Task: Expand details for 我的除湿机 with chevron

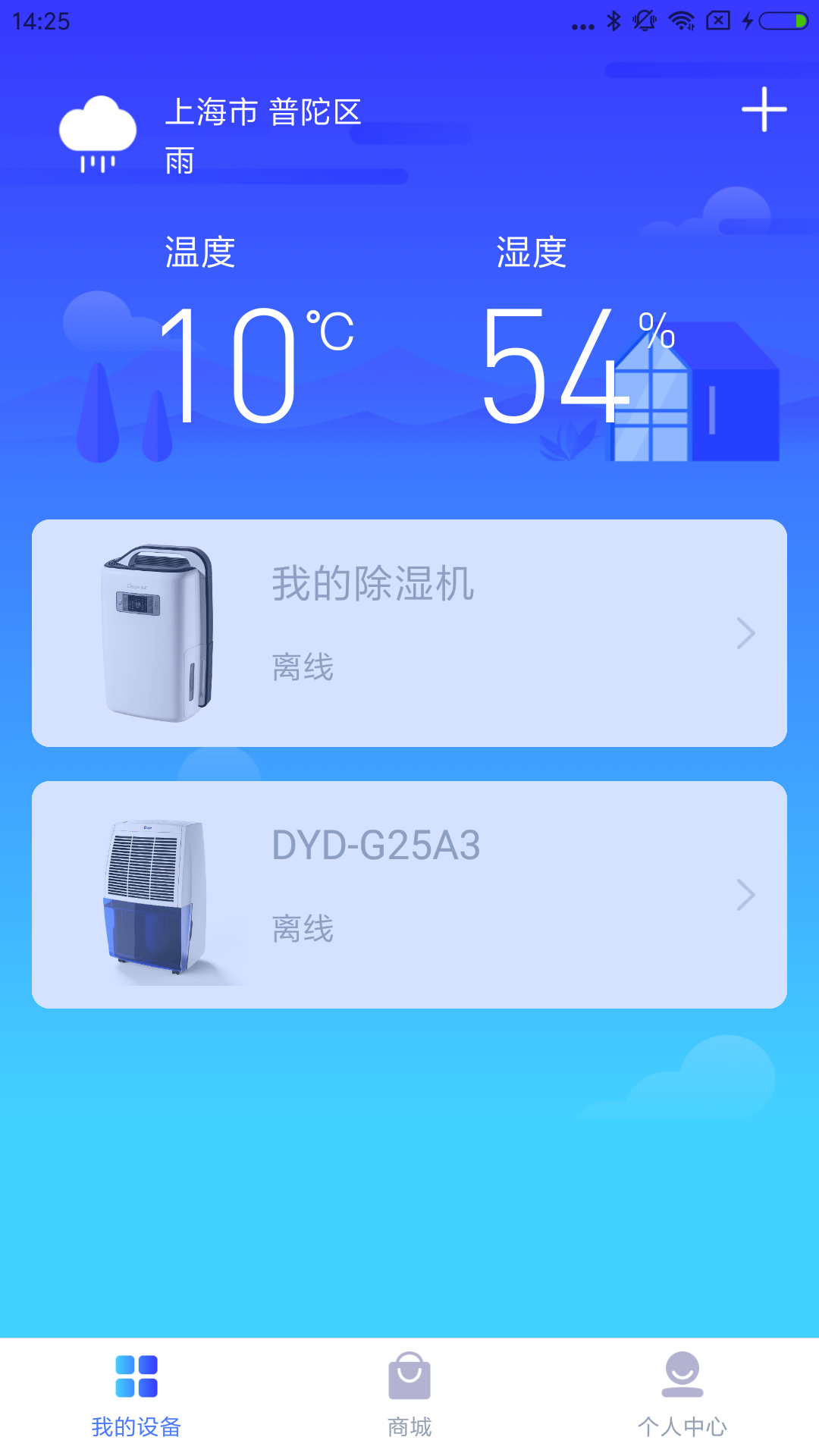Action: [746, 633]
